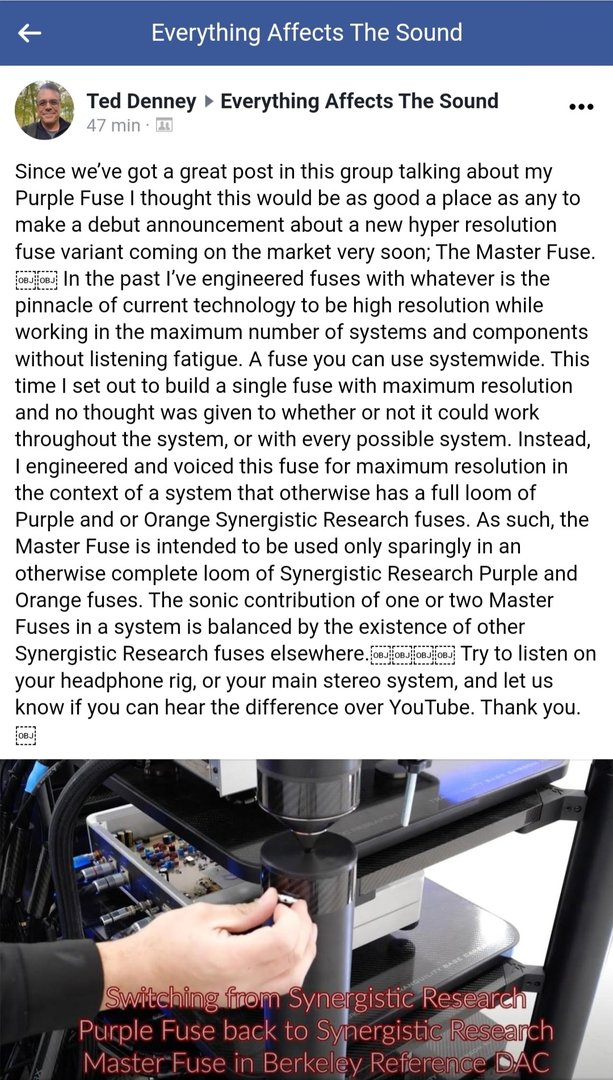Open the post's three-dot options menu
The width and height of the screenshot is (613, 1080).
point(580,107)
